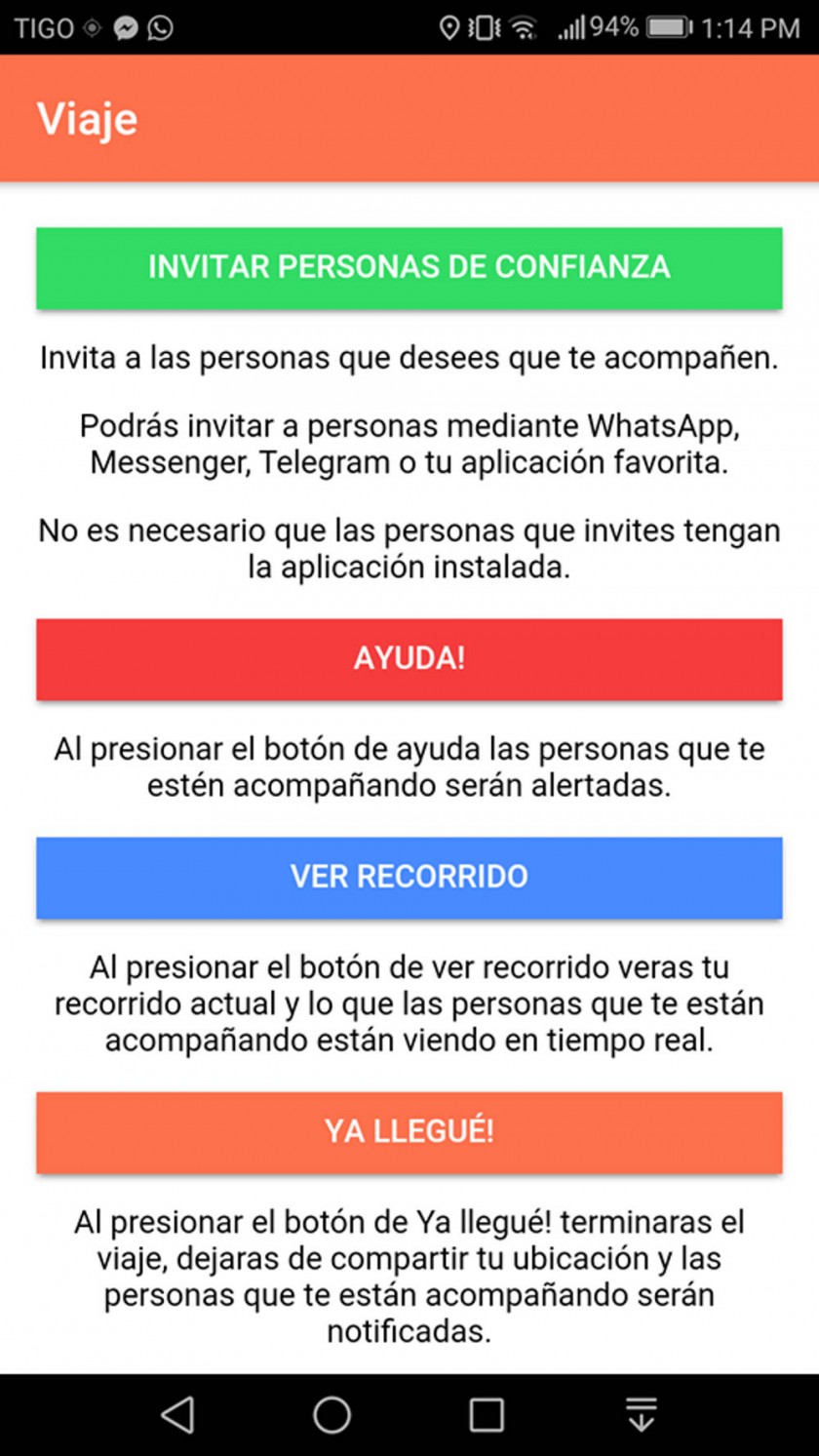End the trip with Ya Llegué!

(409, 1132)
